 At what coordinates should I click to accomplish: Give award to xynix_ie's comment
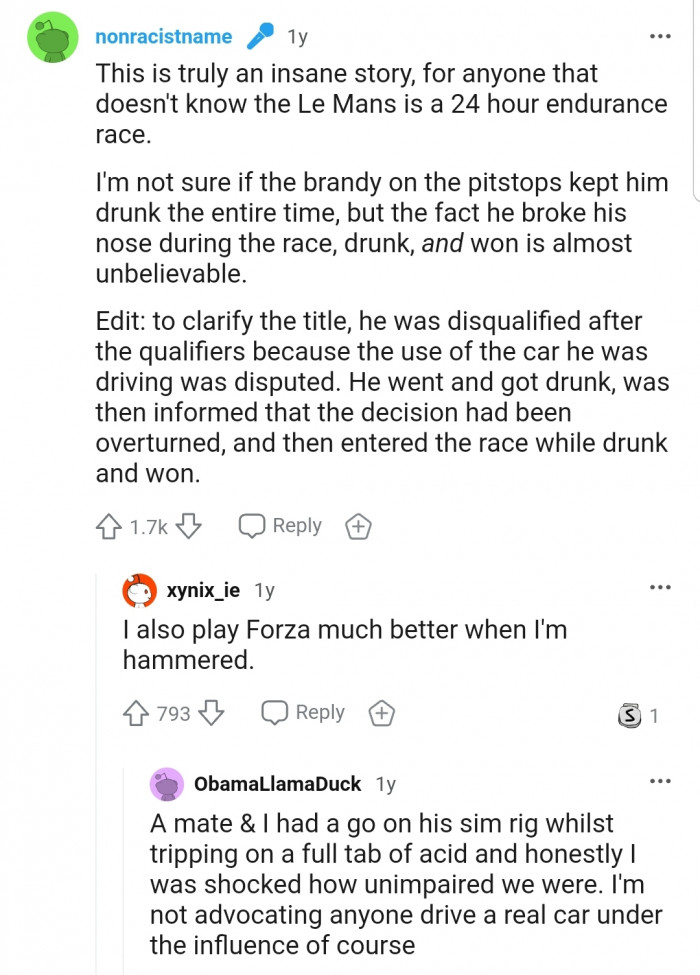pyautogui.click(x=381, y=713)
